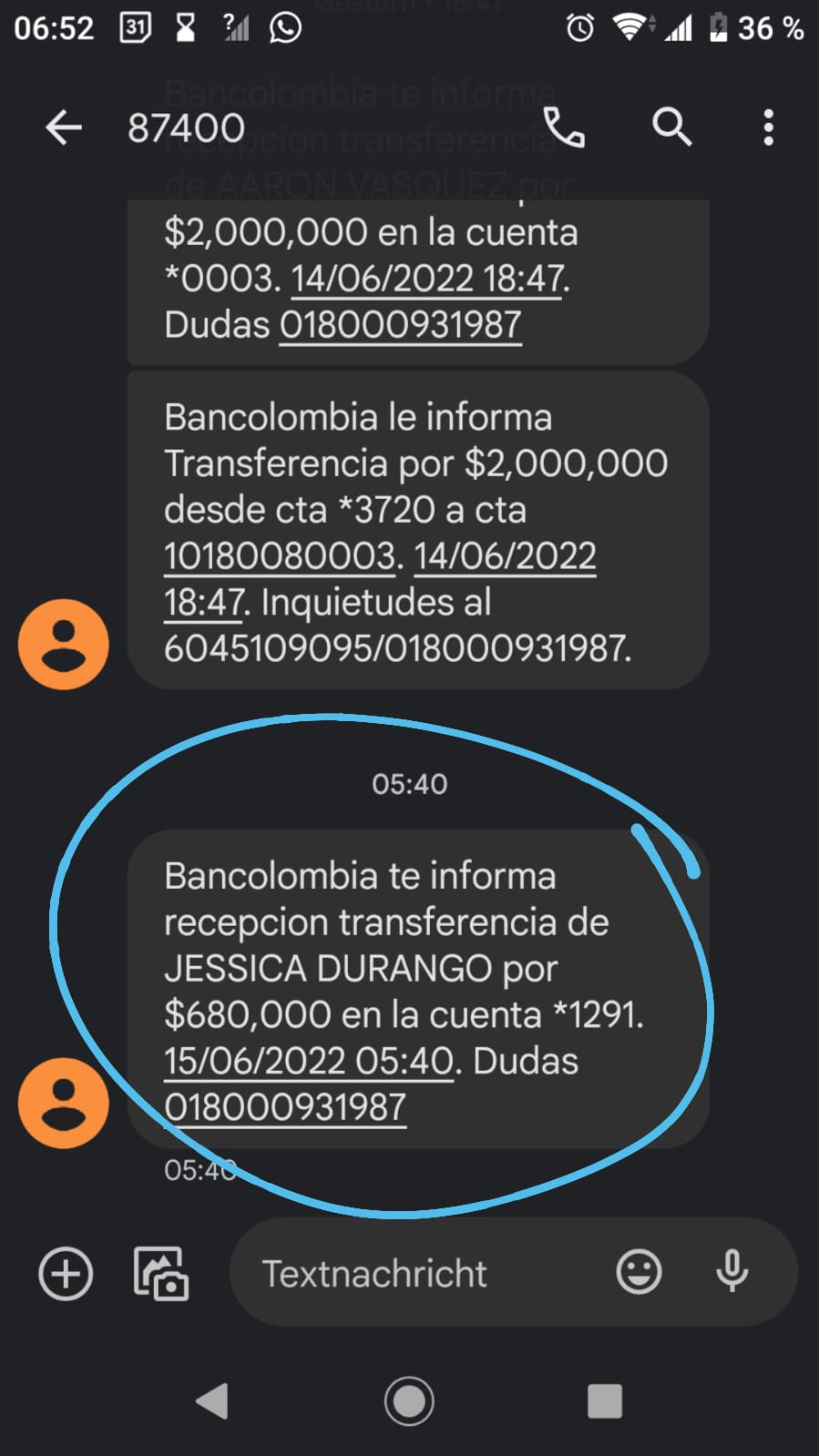Open the date link 15/06/2022 05:40
The height and width of the screenshot is (1456, 819).
click(308, 1061)
